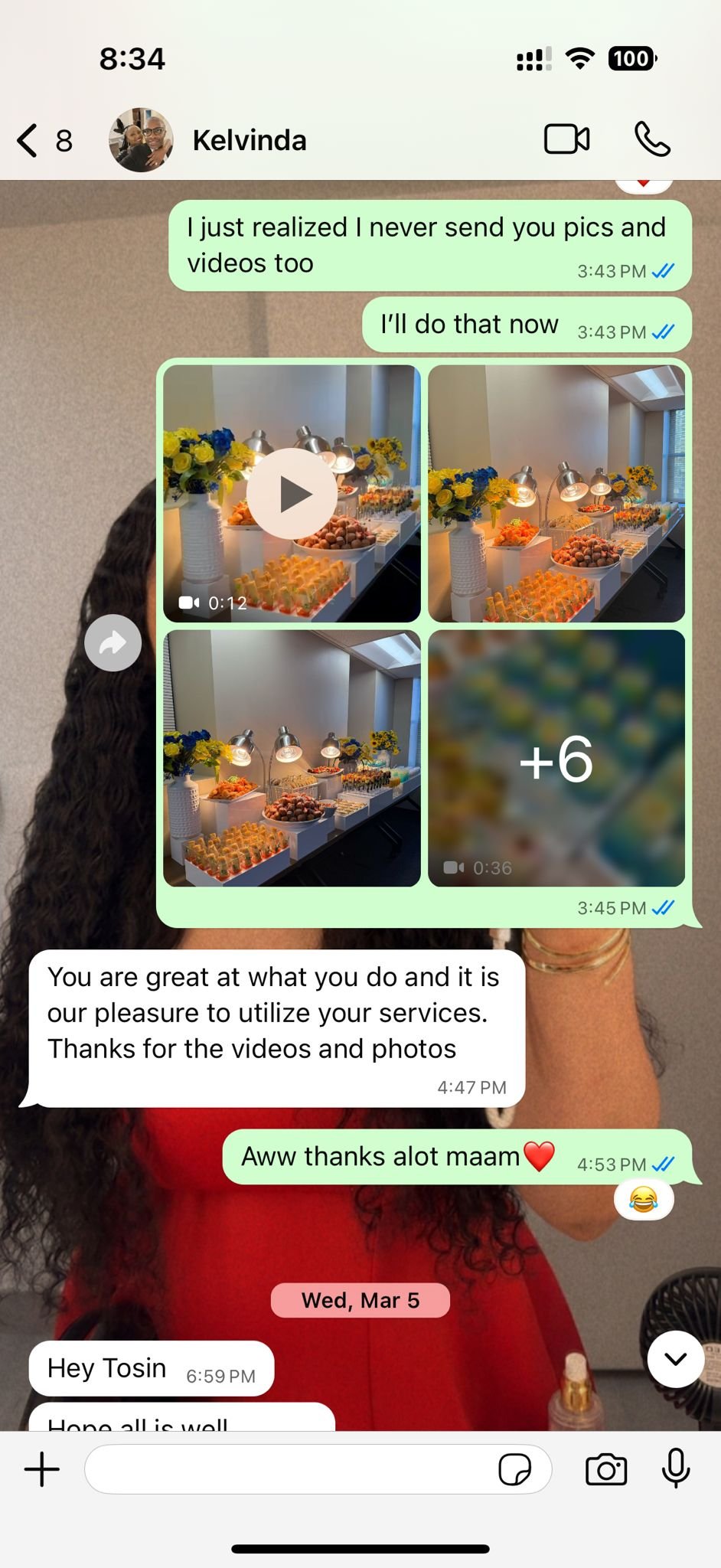Open the camera to take a photo
This screenshot has width=721, height=1568.
pyautogui.click(x=606, y=1469)
